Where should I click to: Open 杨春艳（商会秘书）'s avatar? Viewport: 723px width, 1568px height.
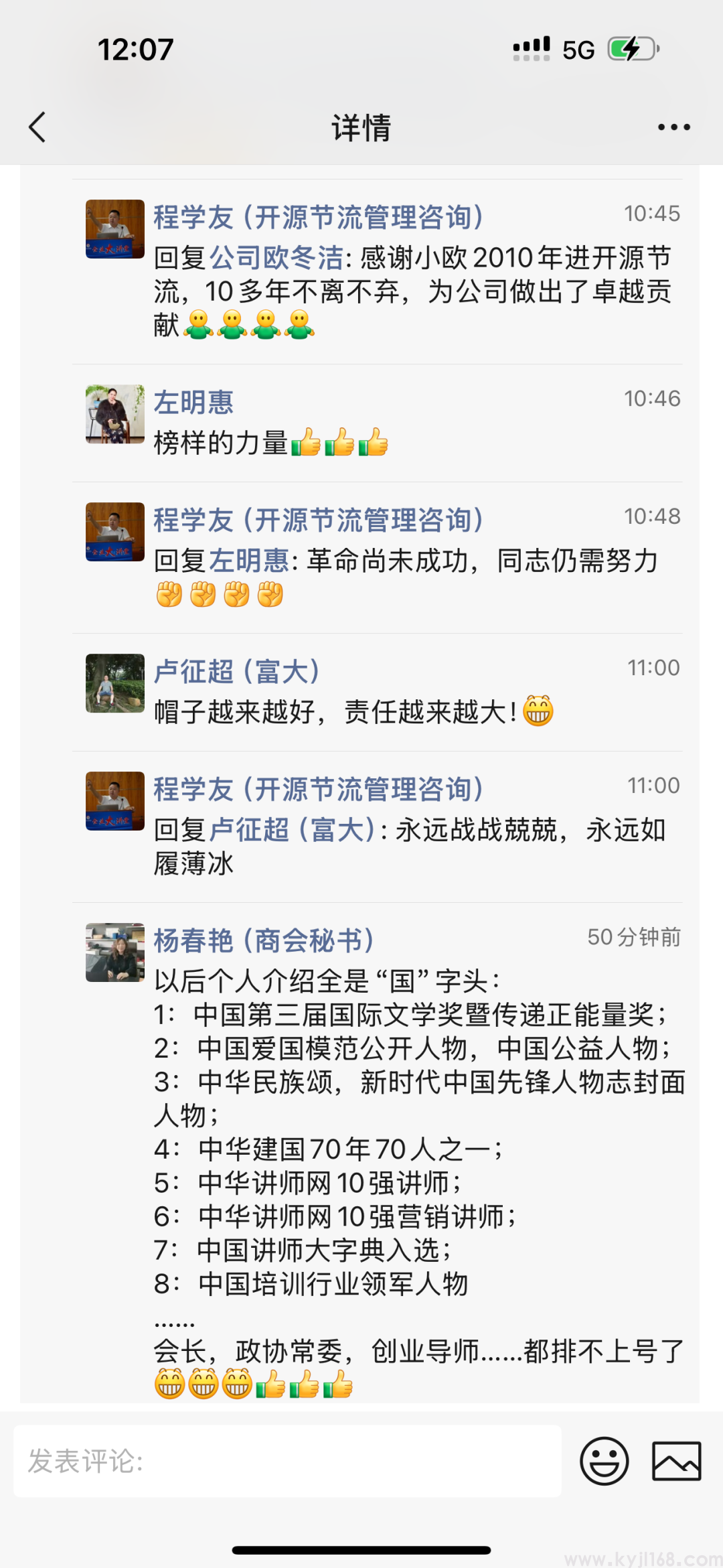pos(115,952)
